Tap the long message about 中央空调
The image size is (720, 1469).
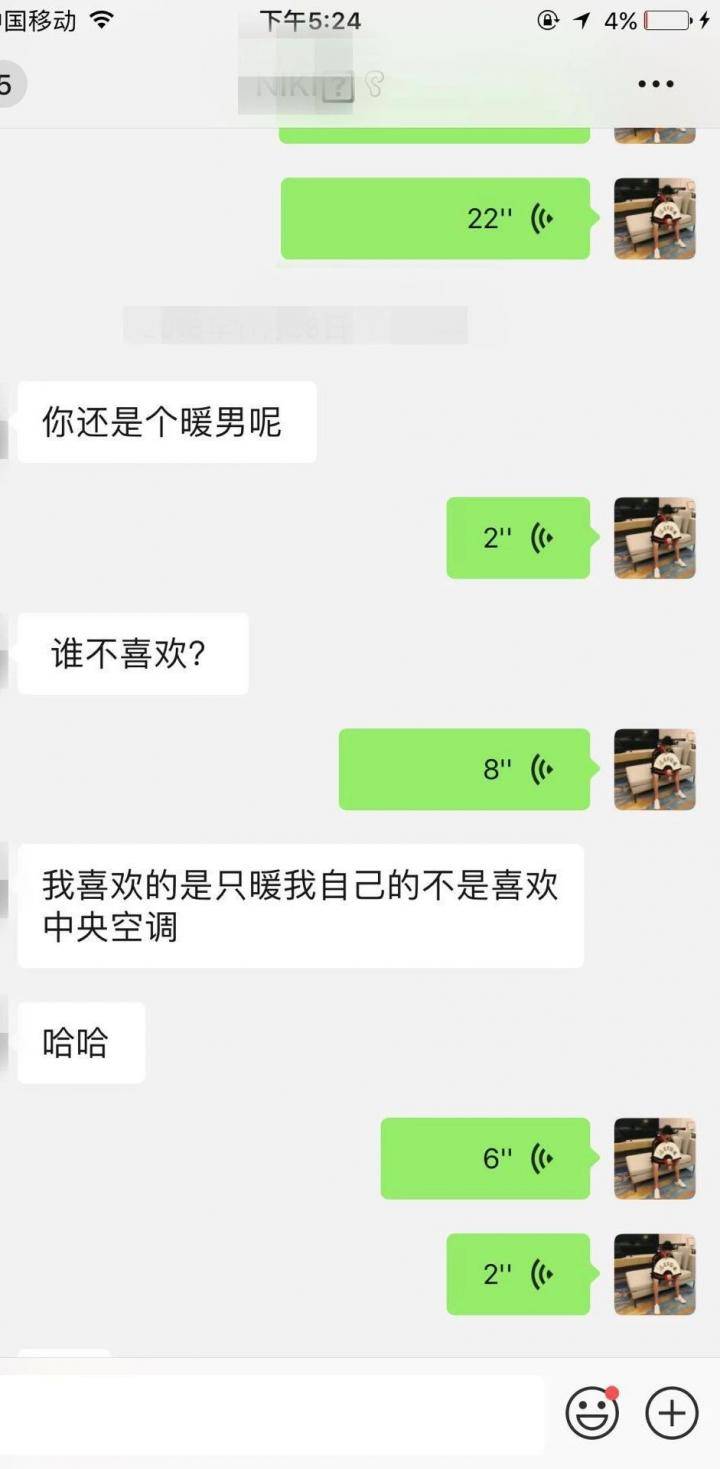(299, 903)
